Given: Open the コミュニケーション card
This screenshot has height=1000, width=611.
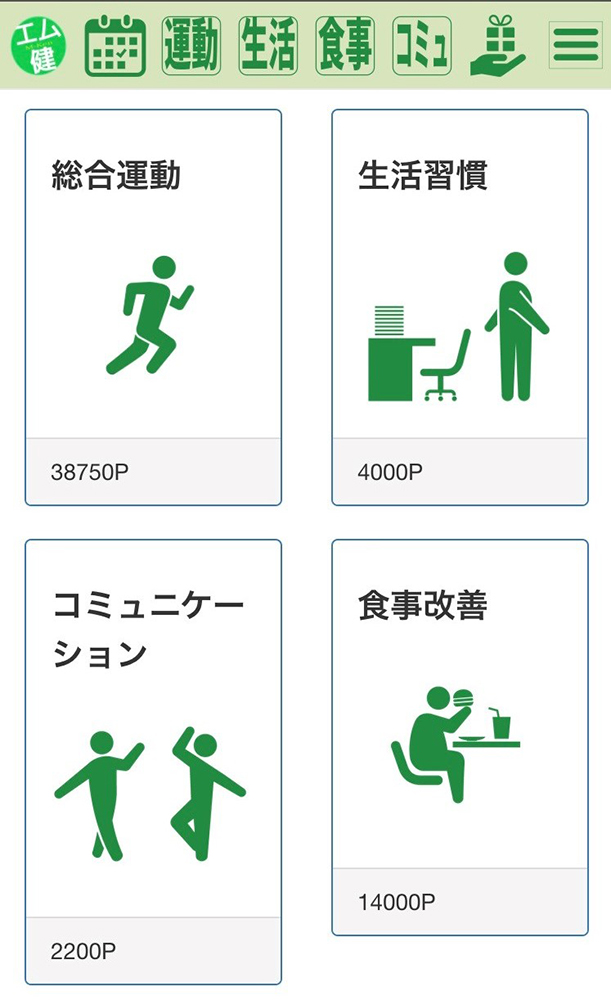Looking at the screenshot, I should [x=153, y=762].
